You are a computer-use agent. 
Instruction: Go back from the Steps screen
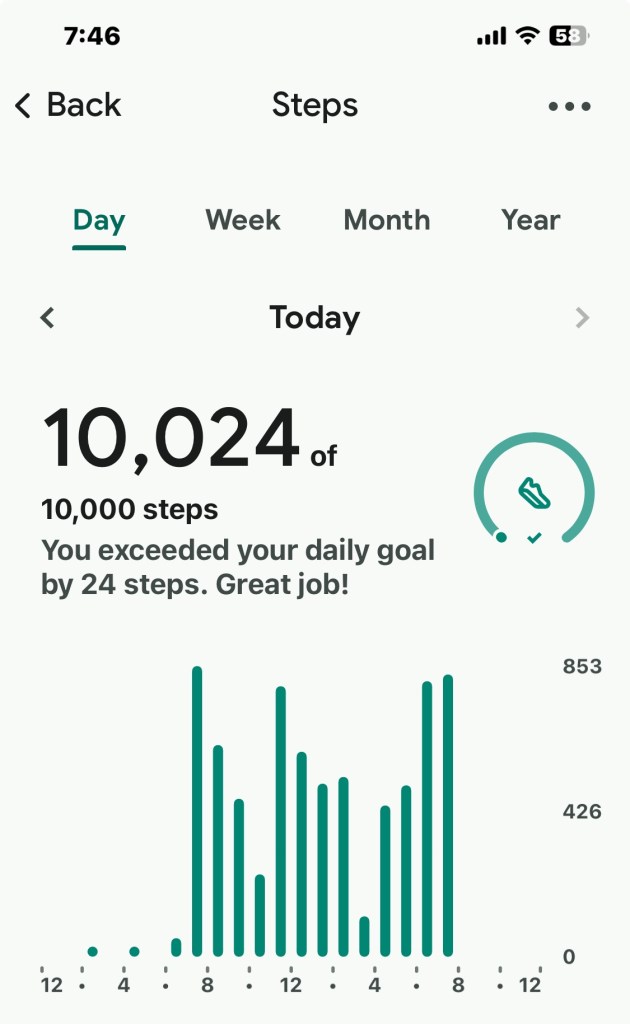click(68, 105)
